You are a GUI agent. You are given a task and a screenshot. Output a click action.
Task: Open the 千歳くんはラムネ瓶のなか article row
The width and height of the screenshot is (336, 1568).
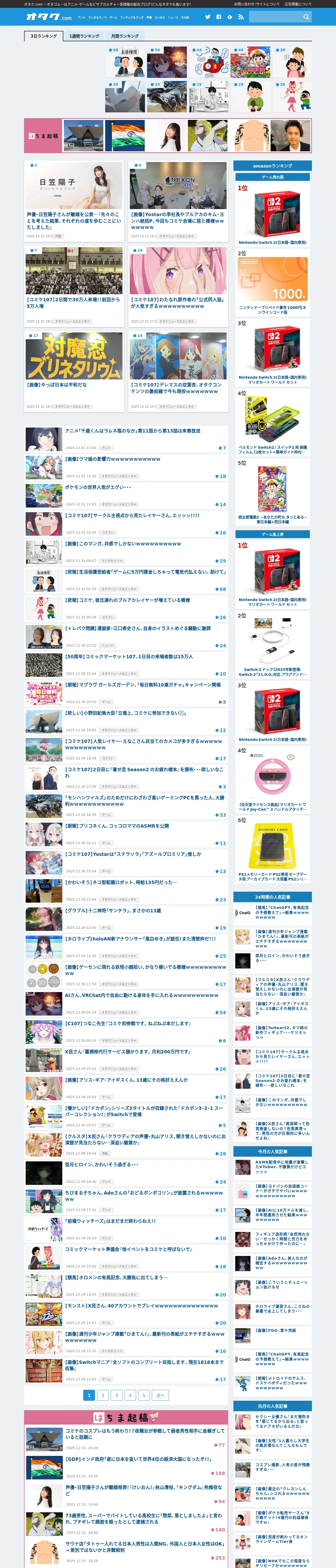point(126,439)
